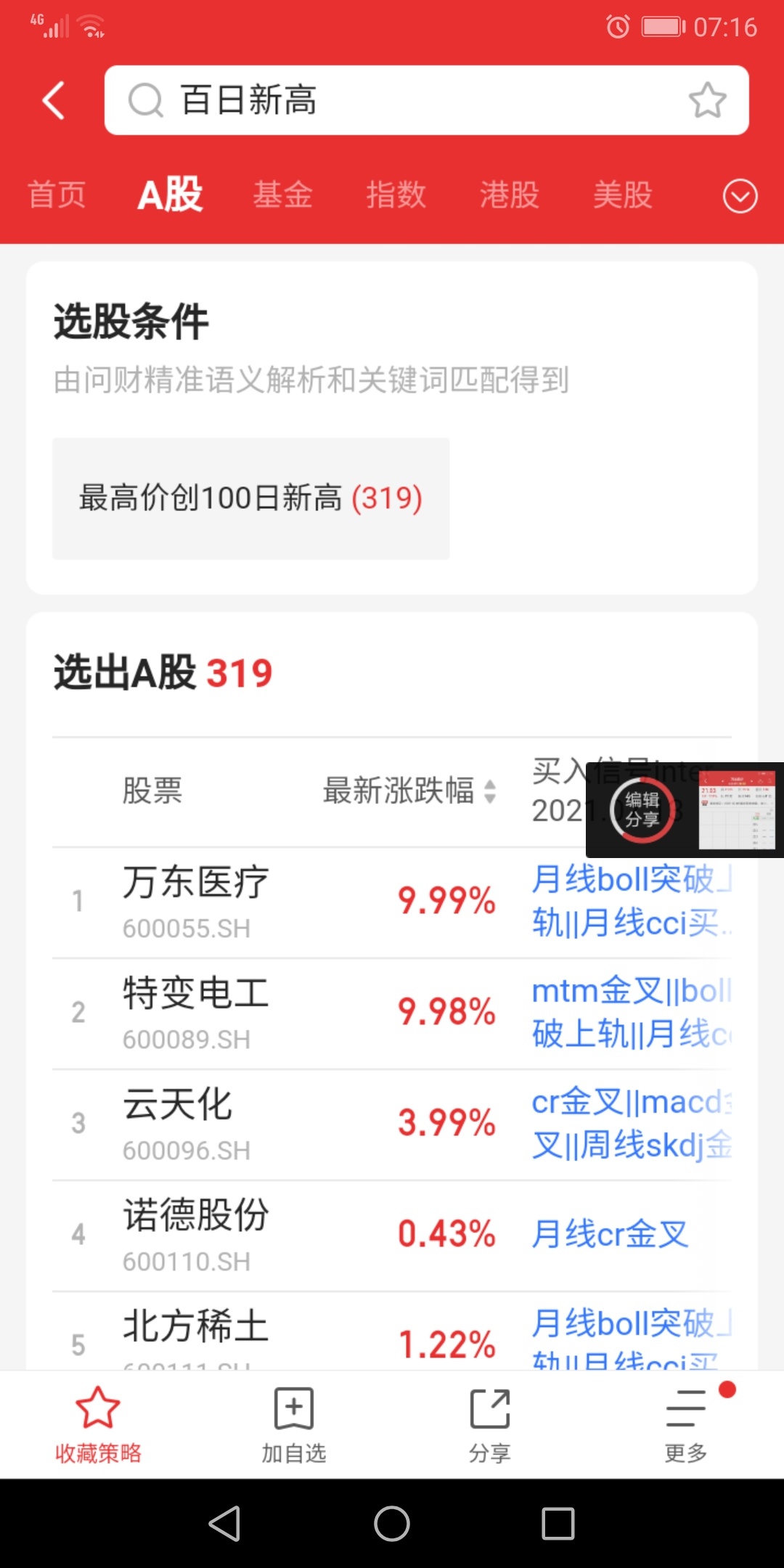Switch to the 指数 tab

pyautogui.click(x=396, y=195)
